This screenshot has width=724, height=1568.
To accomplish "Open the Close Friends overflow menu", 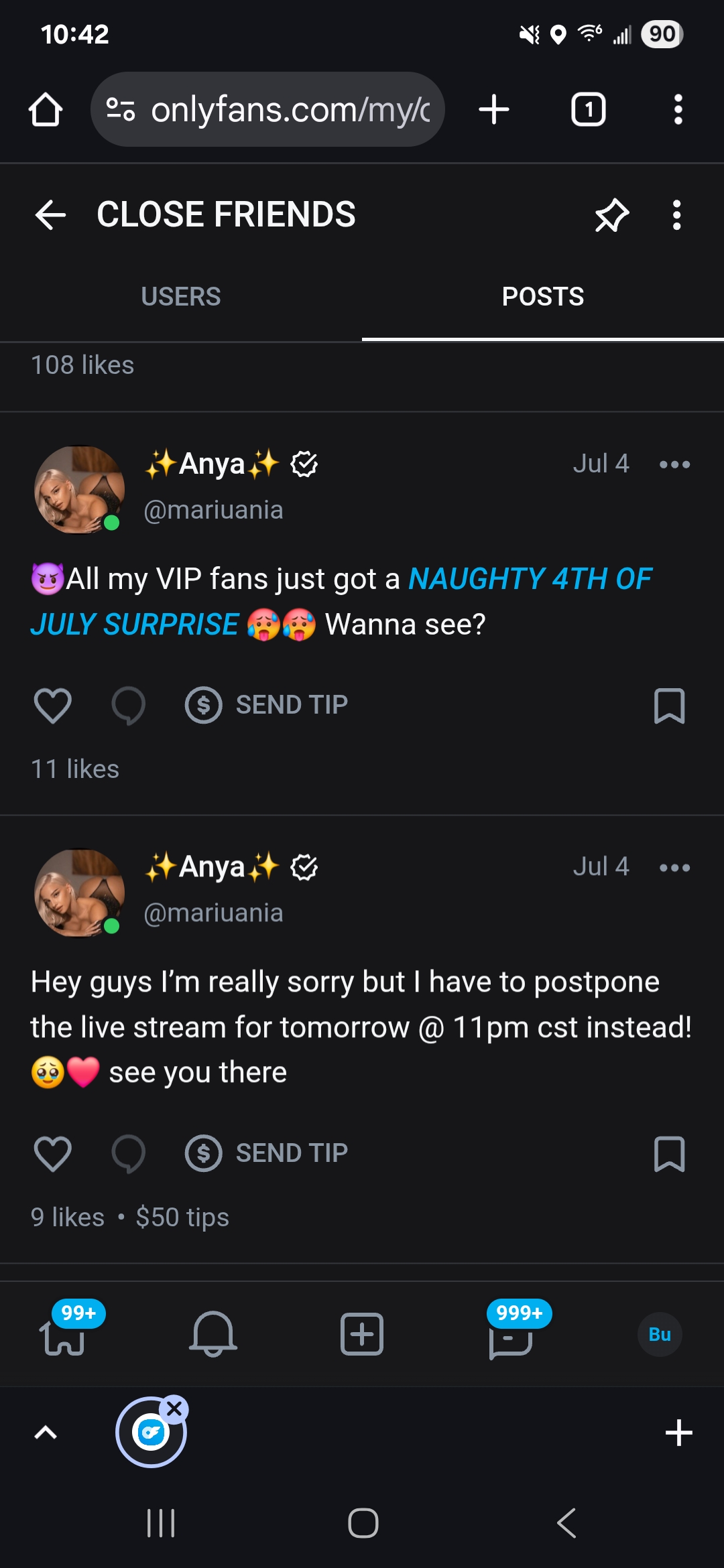I will (676, 215).
